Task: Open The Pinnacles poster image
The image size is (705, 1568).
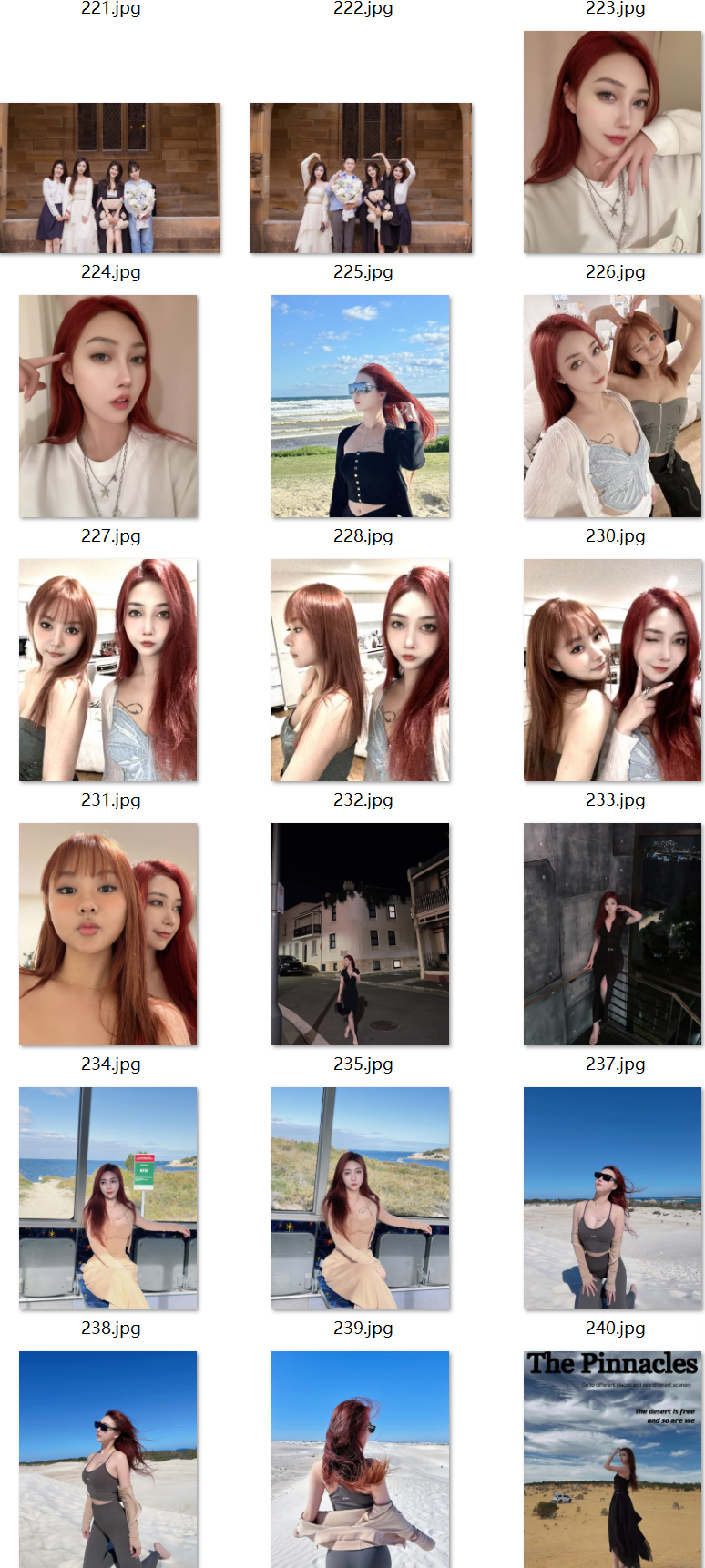Action: tap(612, 1459)
